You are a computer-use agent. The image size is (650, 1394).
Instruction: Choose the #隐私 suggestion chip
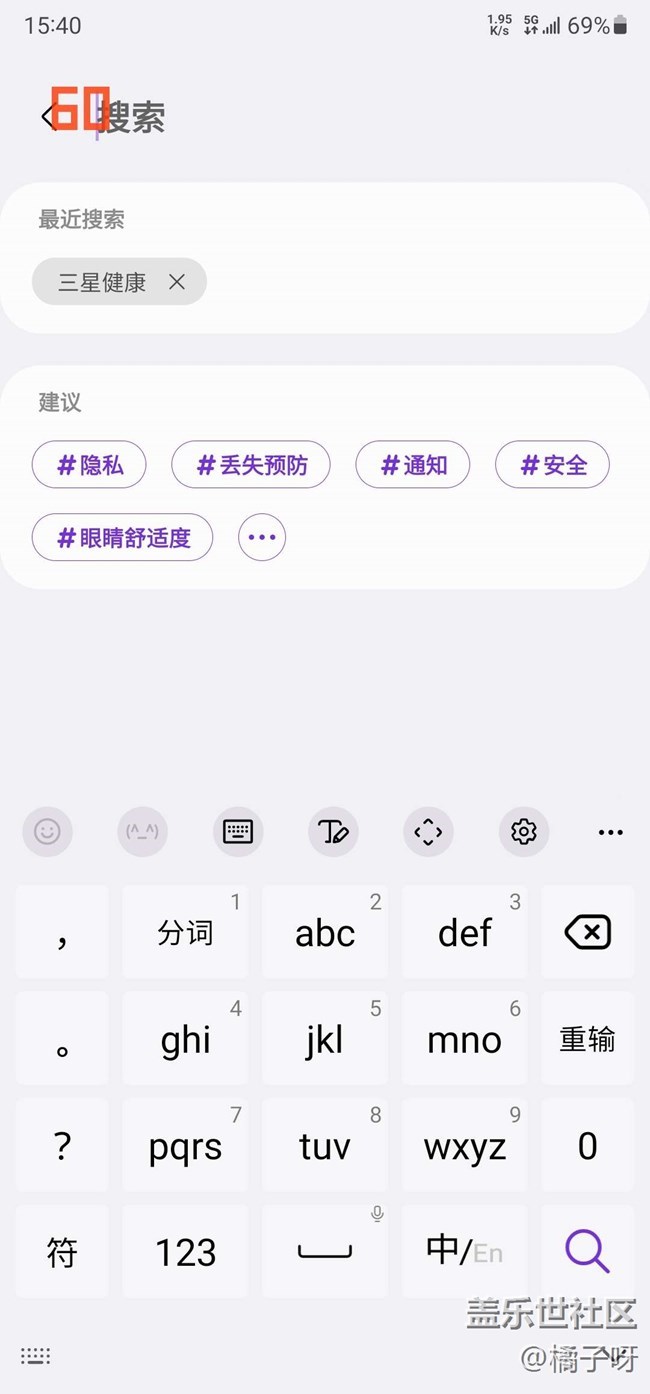[x=90, y=465]
